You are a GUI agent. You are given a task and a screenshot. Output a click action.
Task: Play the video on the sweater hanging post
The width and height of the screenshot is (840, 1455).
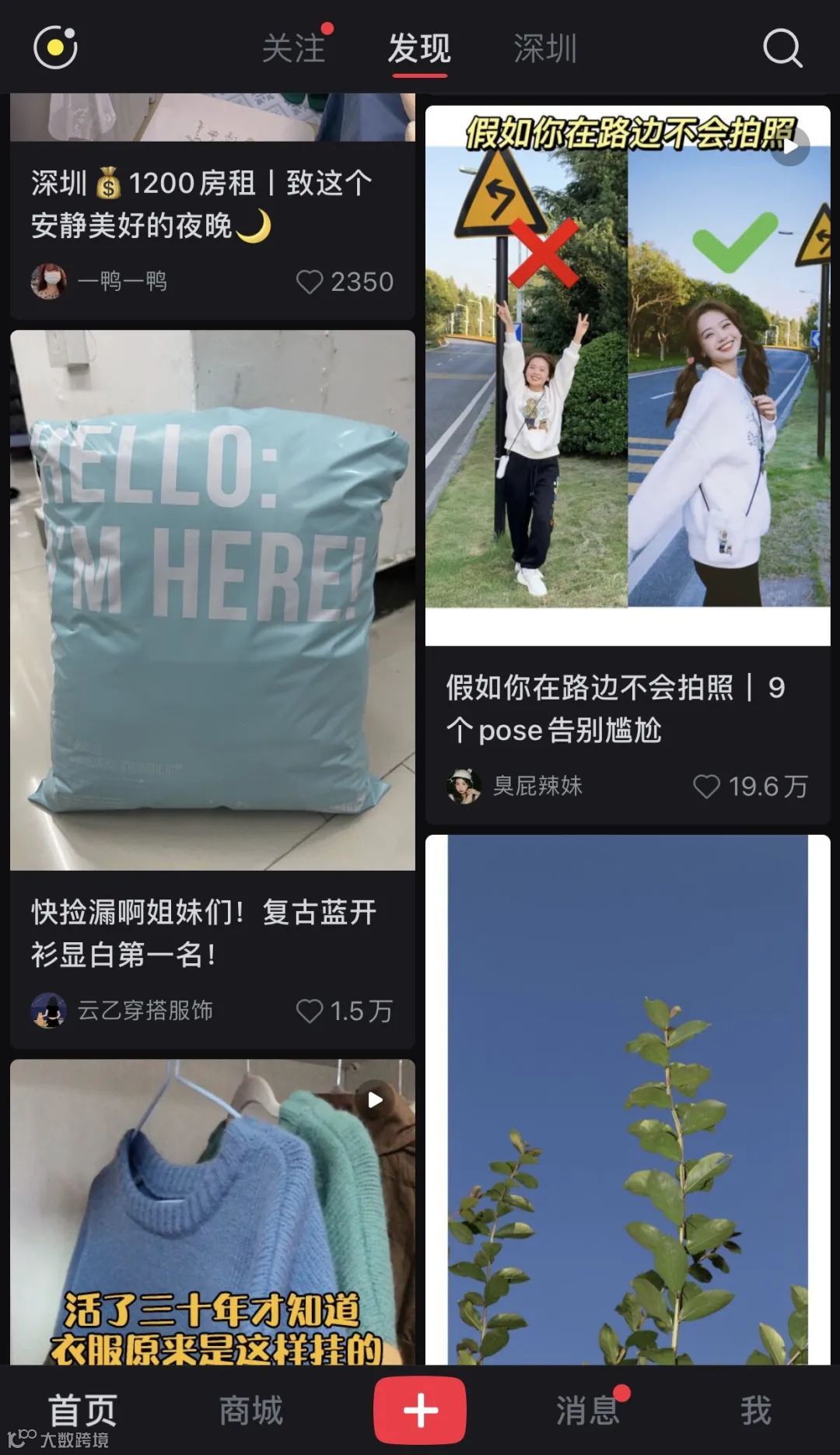point(376,1099)
